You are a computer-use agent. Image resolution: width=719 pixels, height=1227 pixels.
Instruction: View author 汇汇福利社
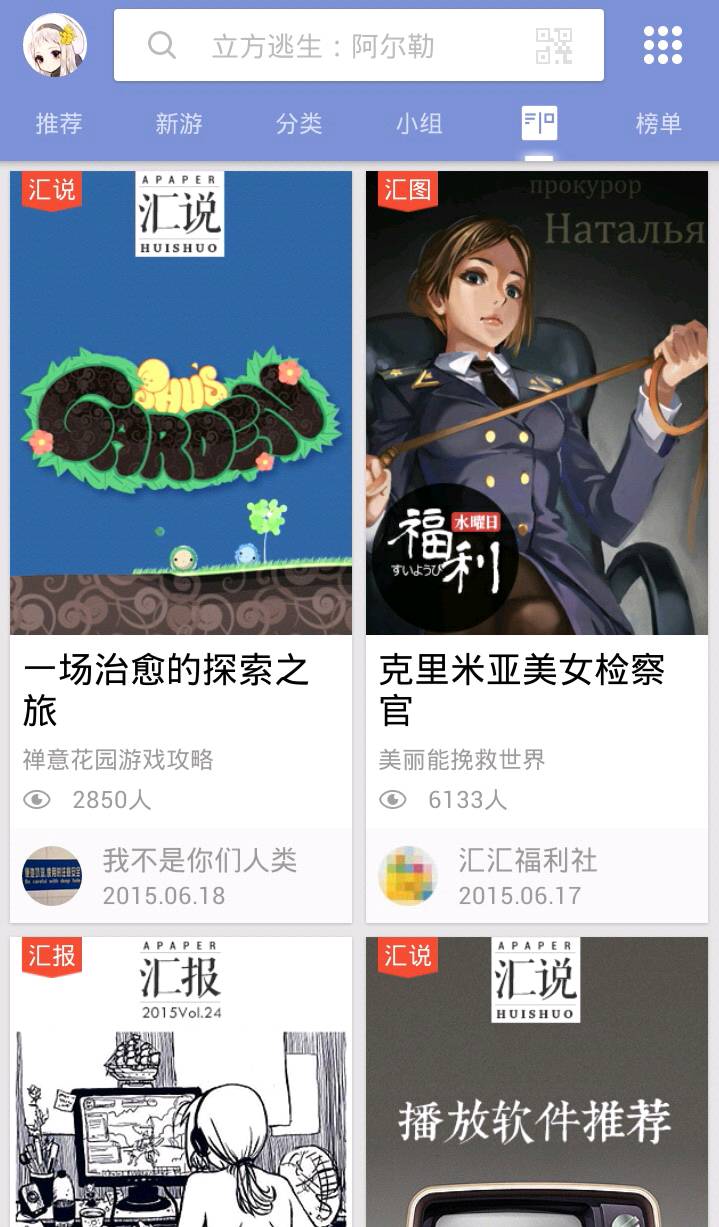[527, 876]
